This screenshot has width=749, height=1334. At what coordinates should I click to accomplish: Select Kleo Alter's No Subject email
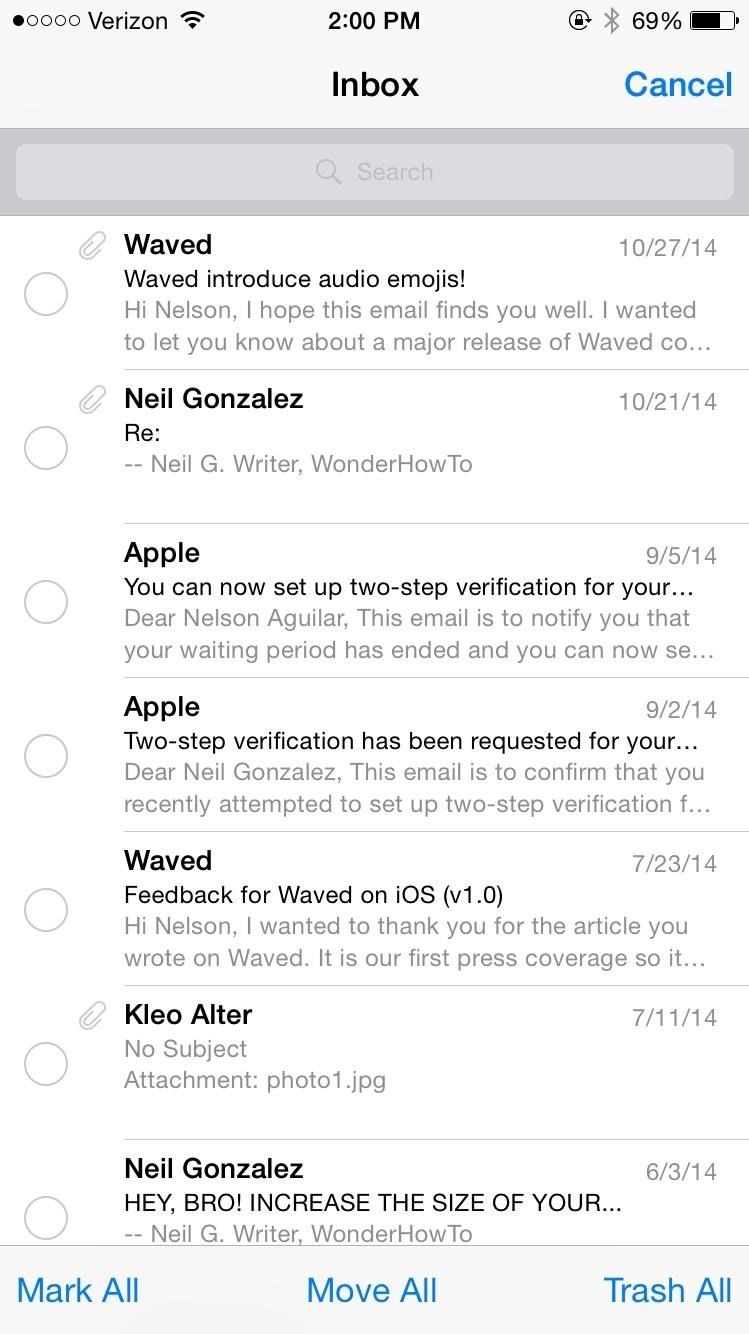coord(46,1064)
